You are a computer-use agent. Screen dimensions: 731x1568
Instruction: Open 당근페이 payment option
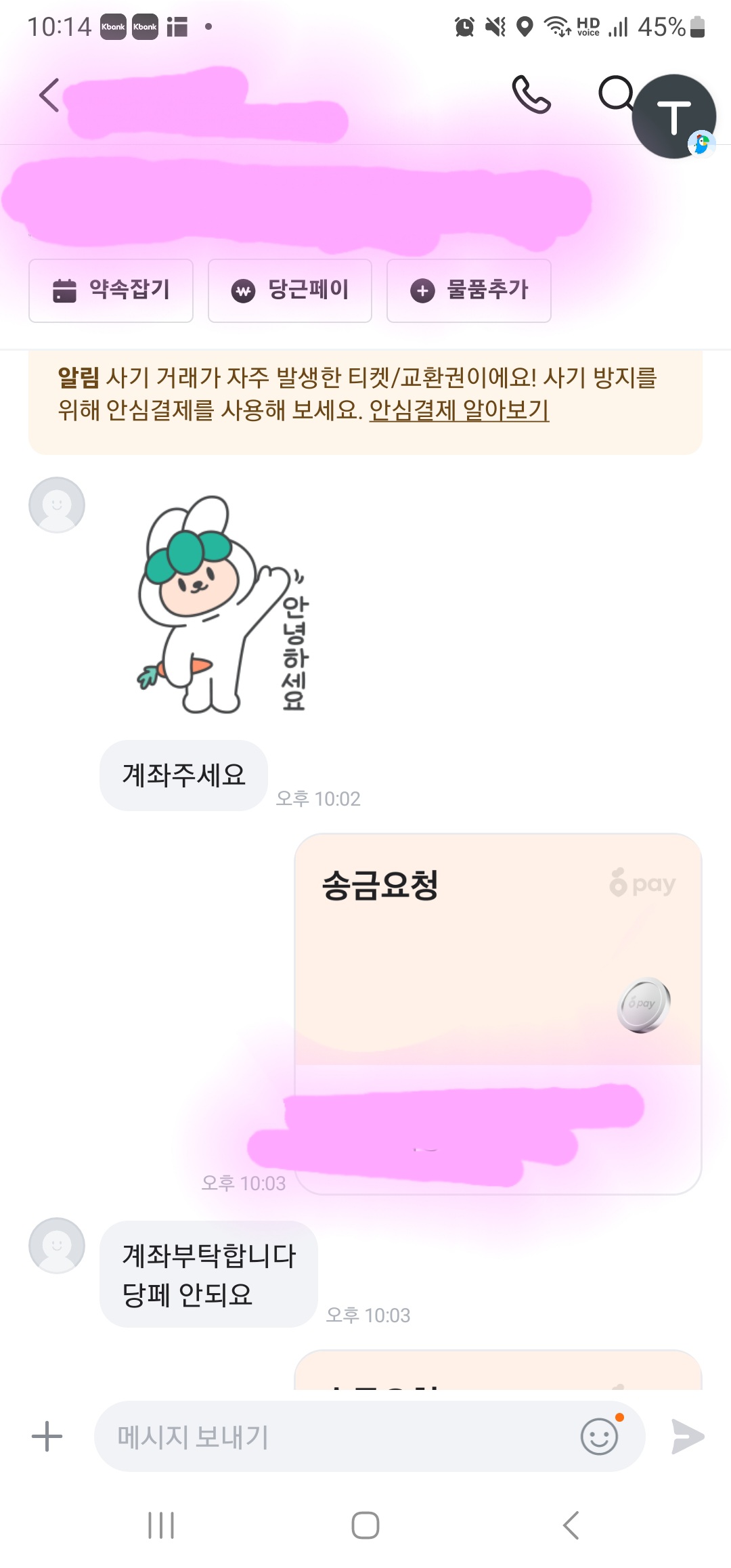pyautogui.click(x=290, y=290)
